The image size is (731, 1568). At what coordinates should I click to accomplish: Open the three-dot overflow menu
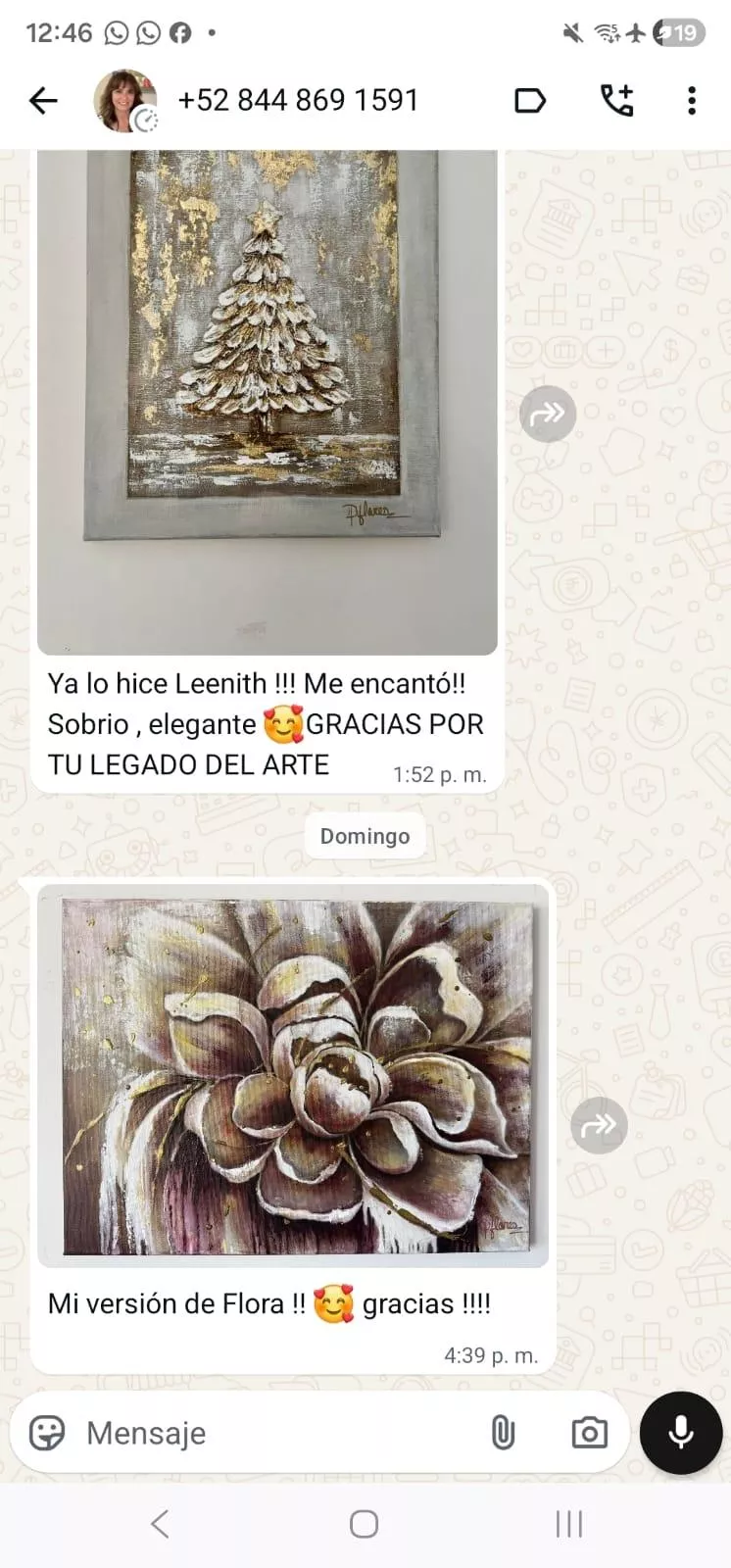pos(692,100)
